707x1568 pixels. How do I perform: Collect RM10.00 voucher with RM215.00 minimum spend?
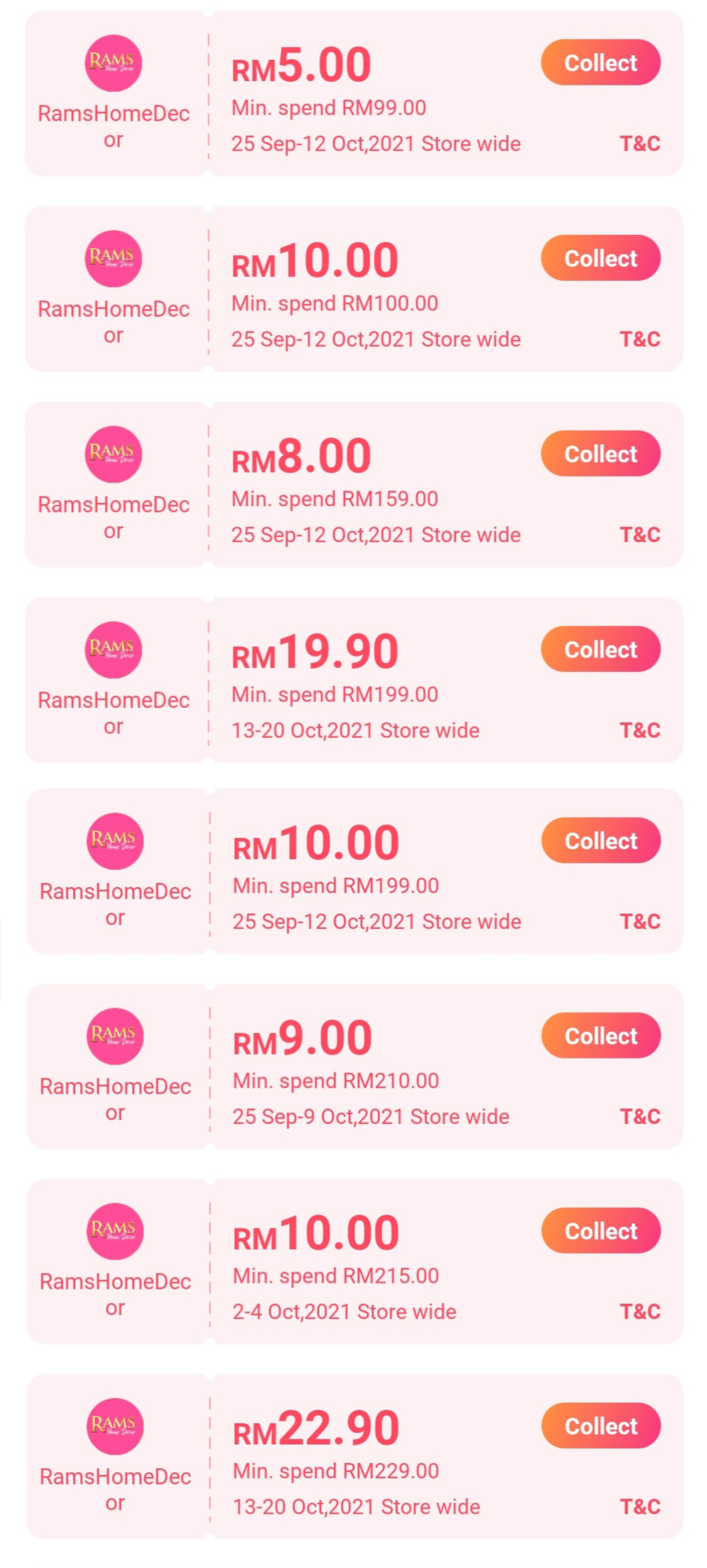pyautogui.click(x=601, y=1231)
